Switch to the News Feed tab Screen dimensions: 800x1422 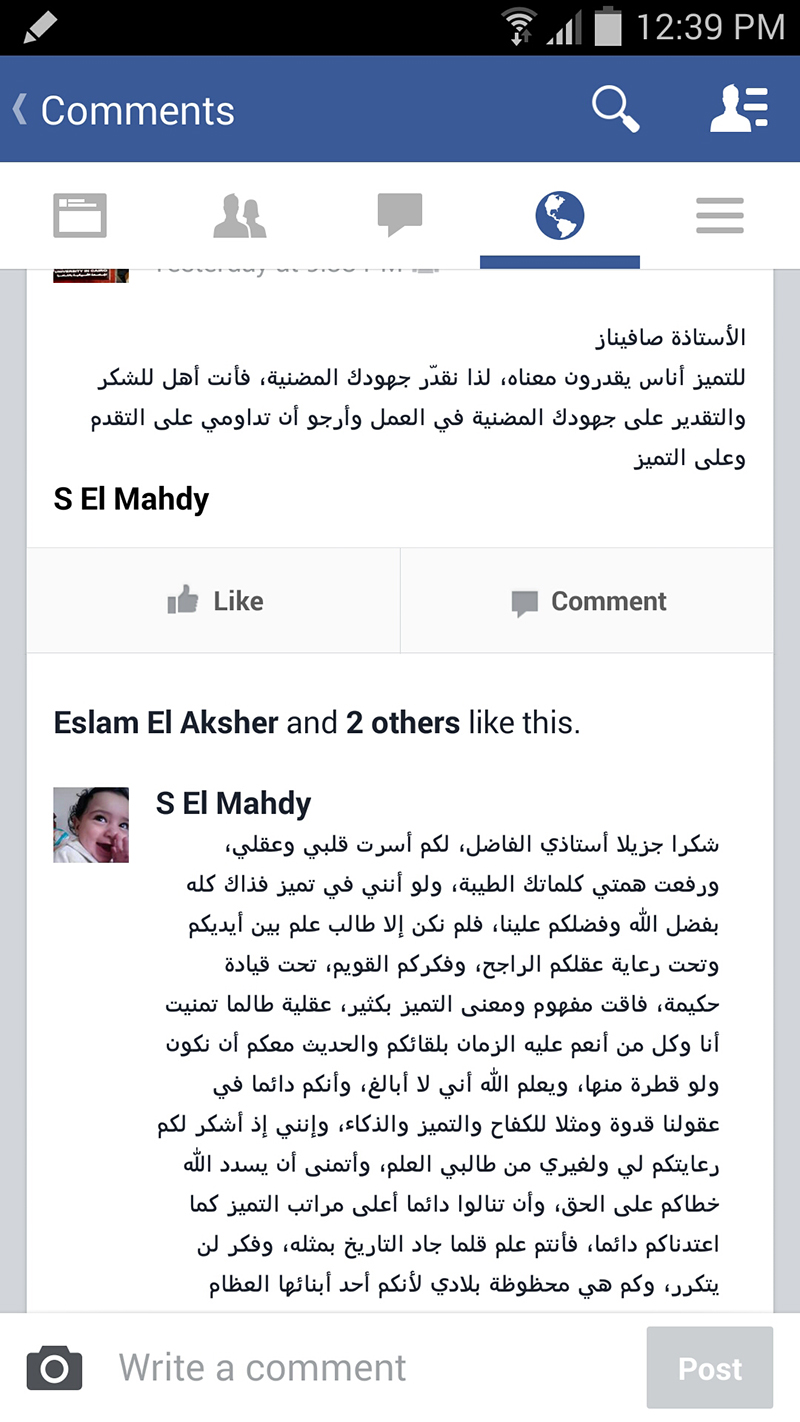coord(80,216)
